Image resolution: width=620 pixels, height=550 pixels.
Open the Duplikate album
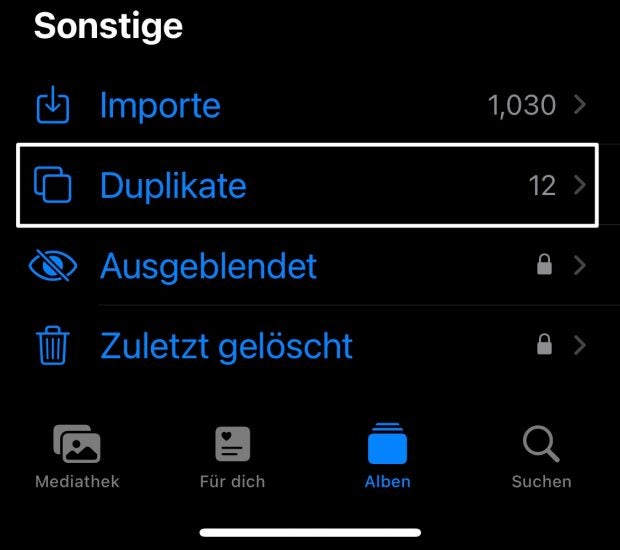(x=173, y=185)
